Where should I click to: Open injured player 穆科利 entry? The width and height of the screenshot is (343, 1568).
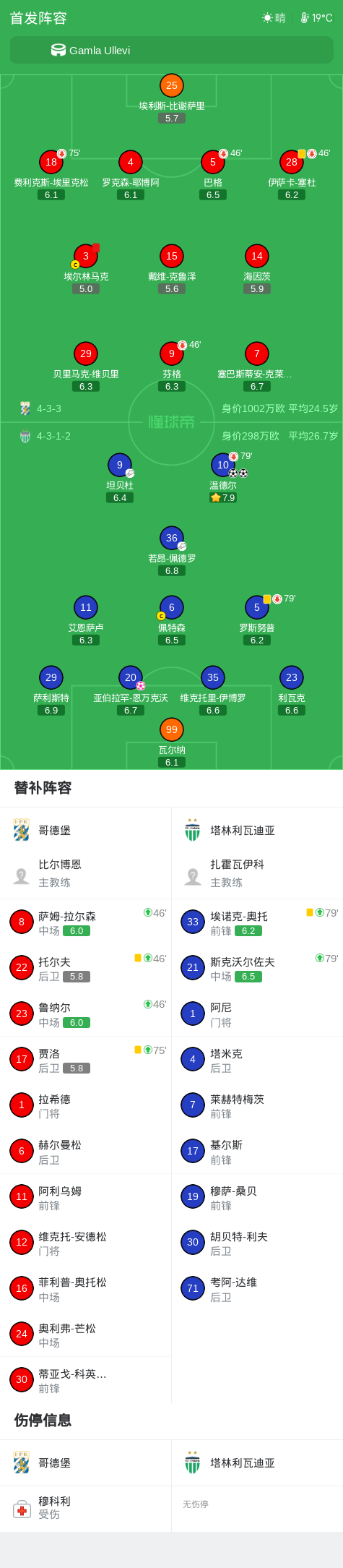pyautogui.click(x=86, y=1508)
